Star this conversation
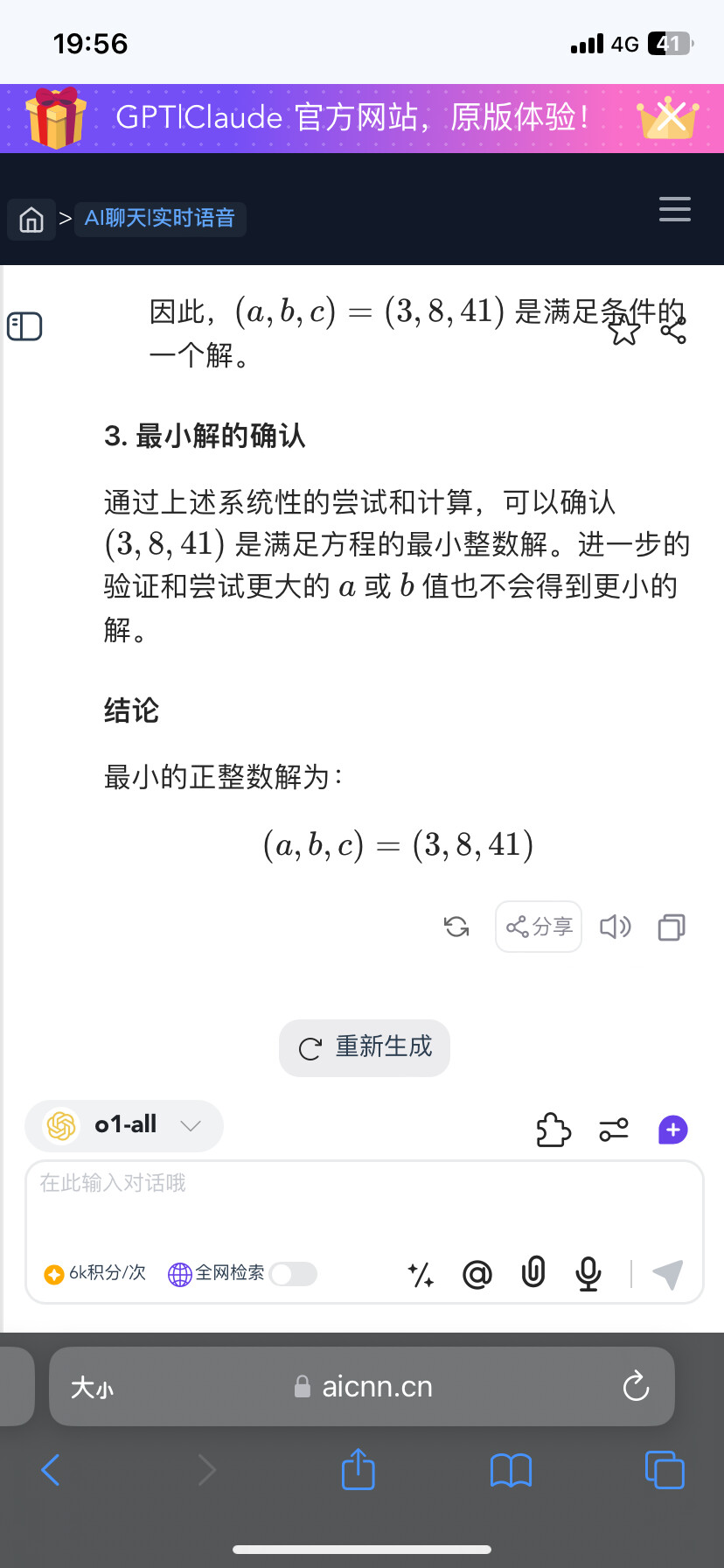Image resolution: width=724 pixels, height=1568 pixels. tap(624, 330)
